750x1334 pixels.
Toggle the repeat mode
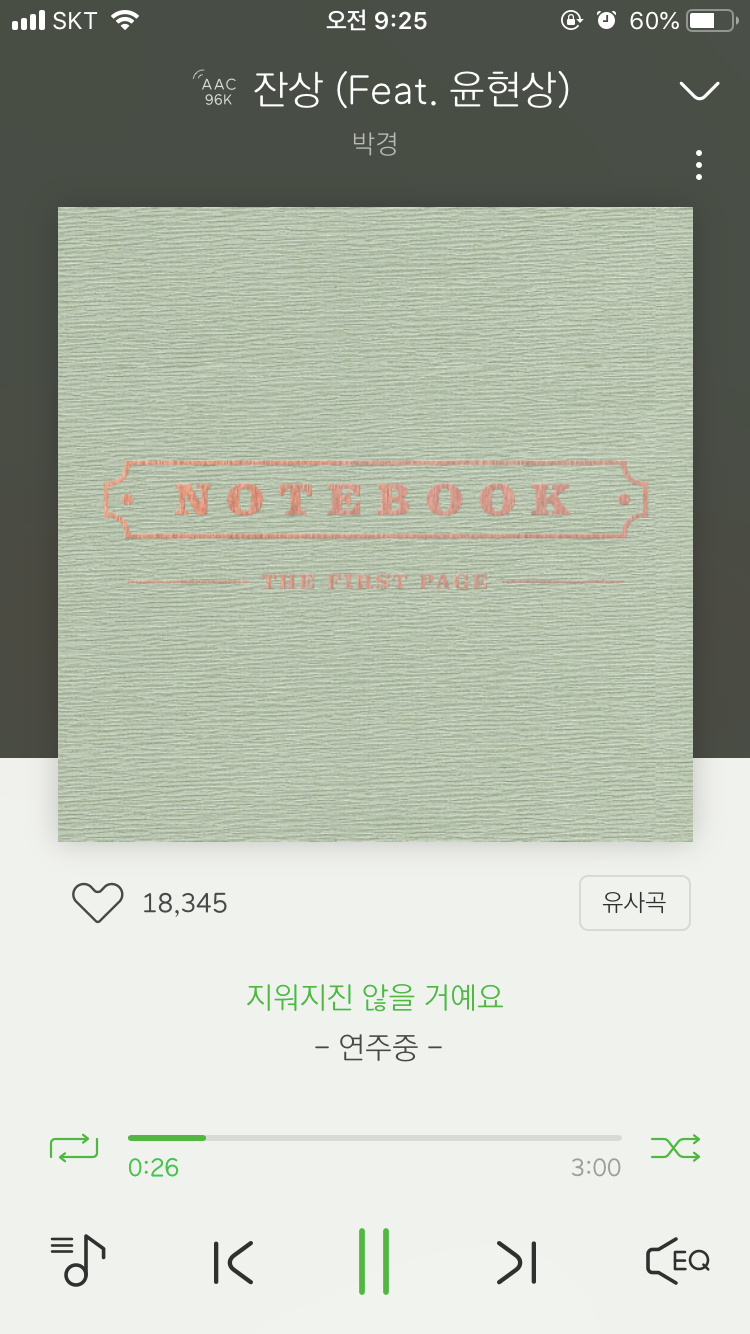[75, 1147]
